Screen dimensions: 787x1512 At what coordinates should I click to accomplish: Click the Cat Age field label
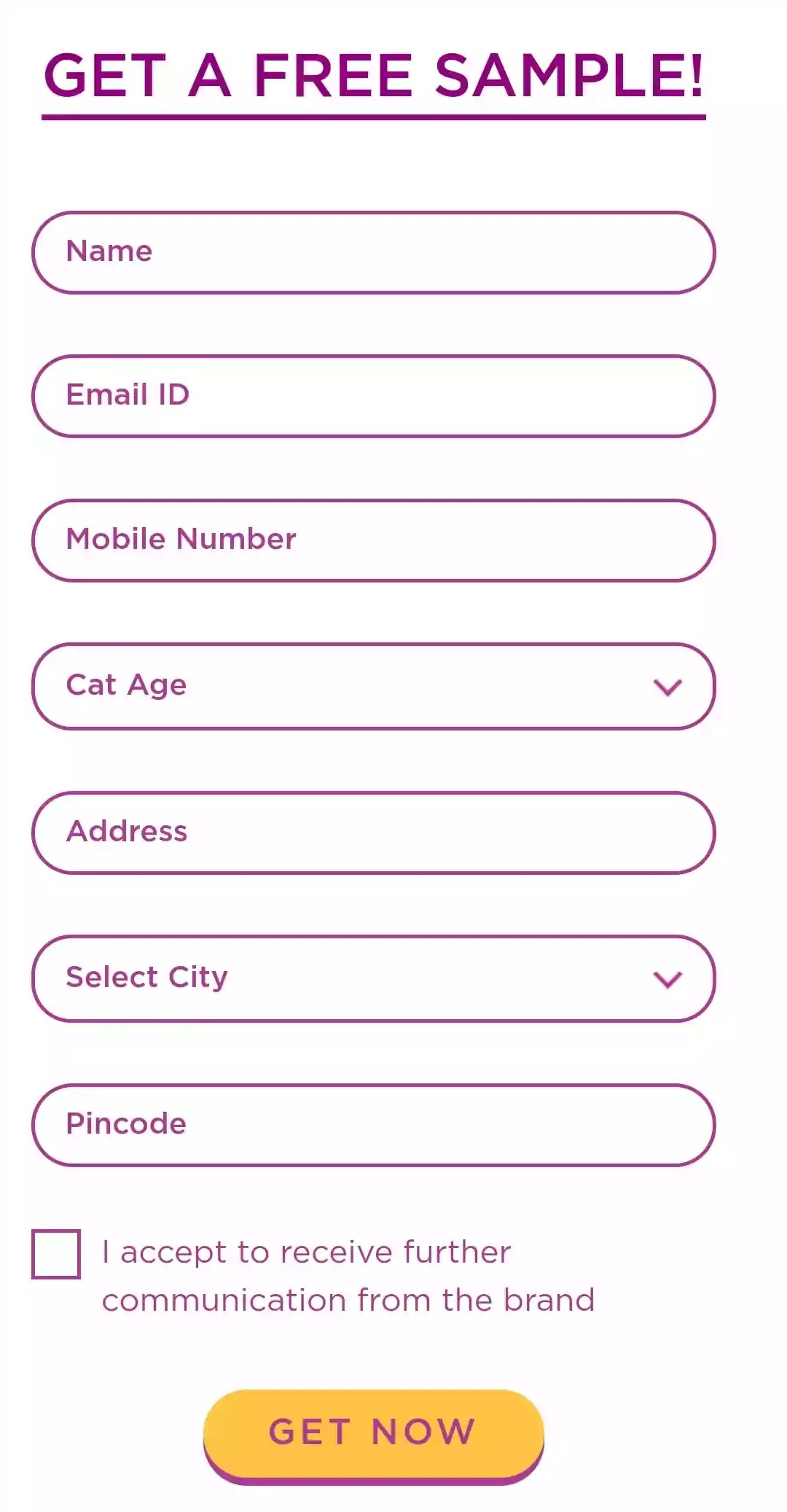pos(126,685)
